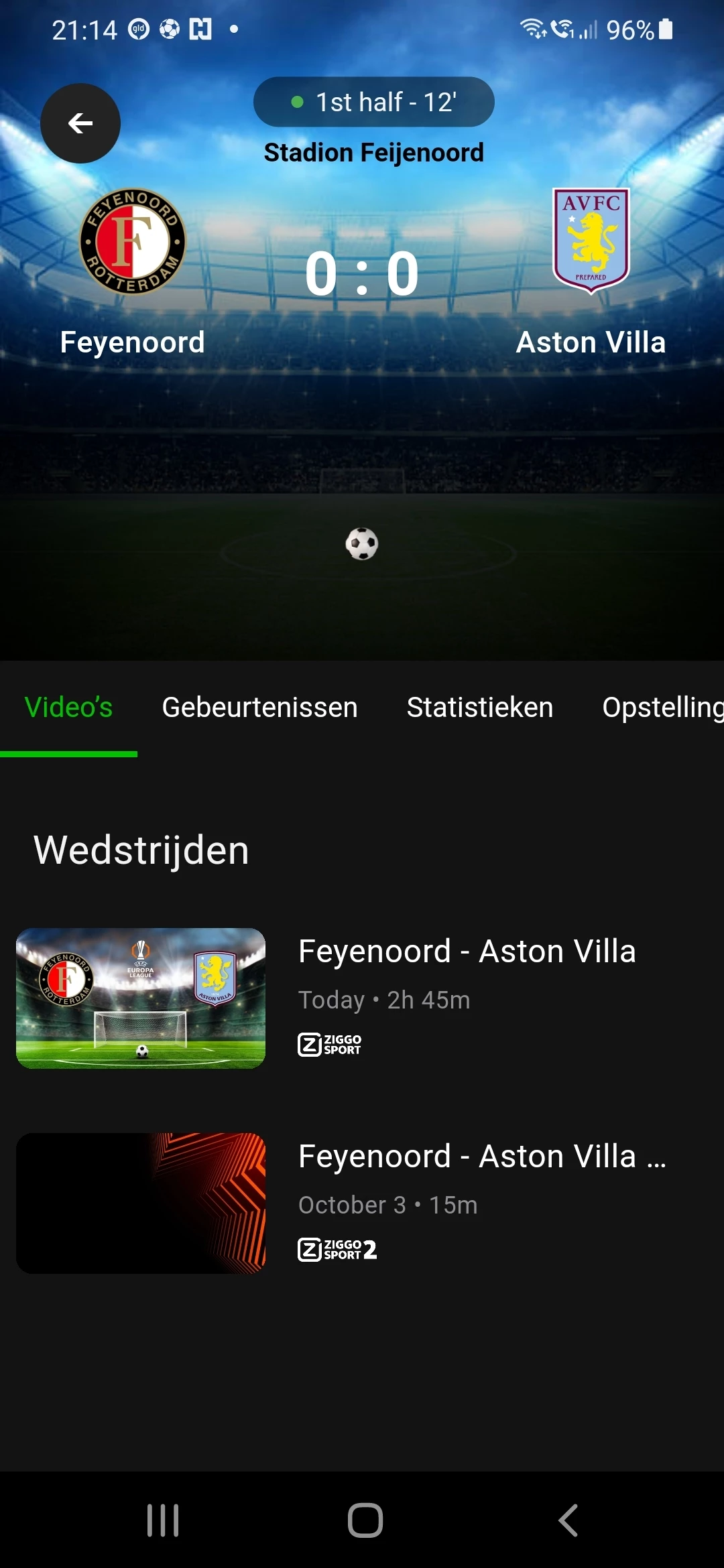Open the recent apps overview
Screen dimensions: 724x1568
click(163, 1520)
